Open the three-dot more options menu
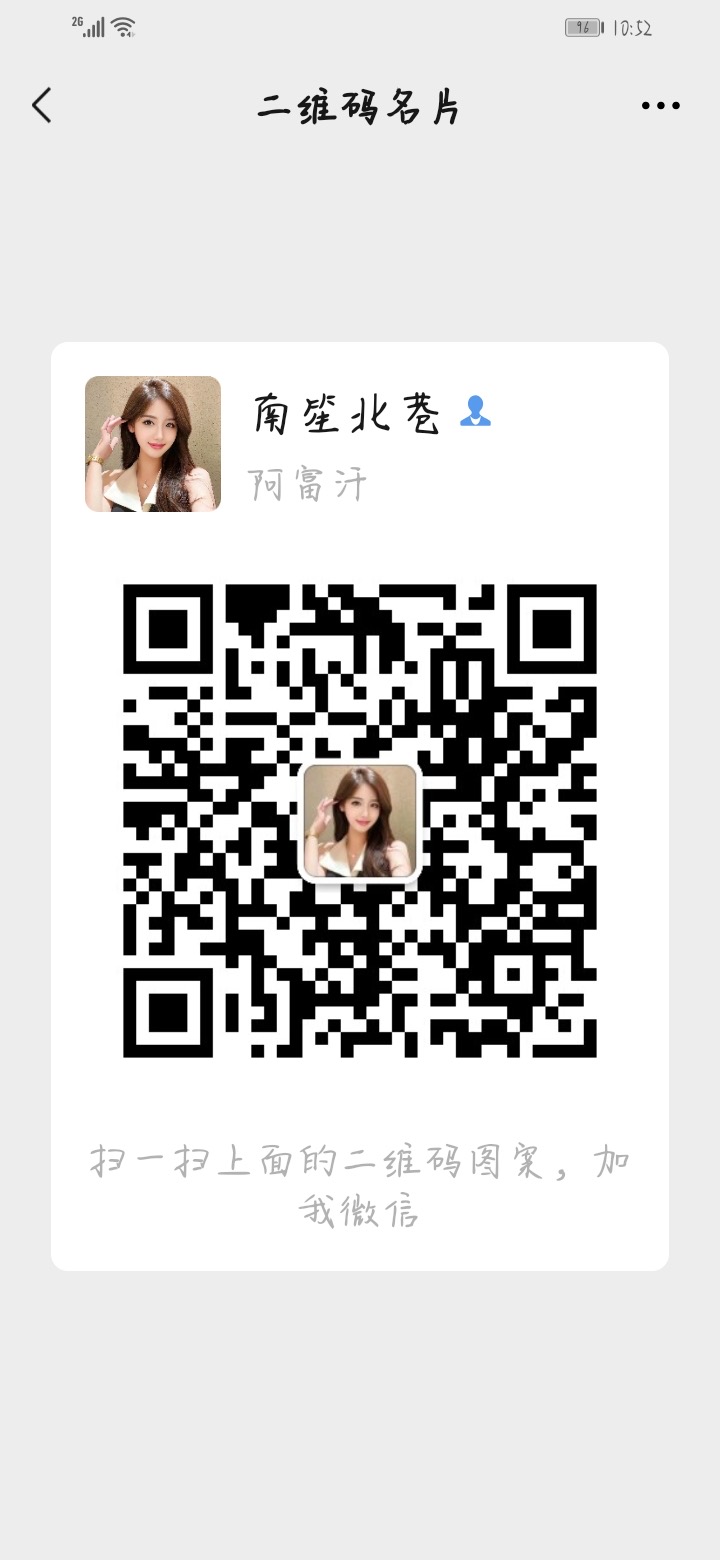Screen dimensions: 720x1560 [x=660, y=106]
